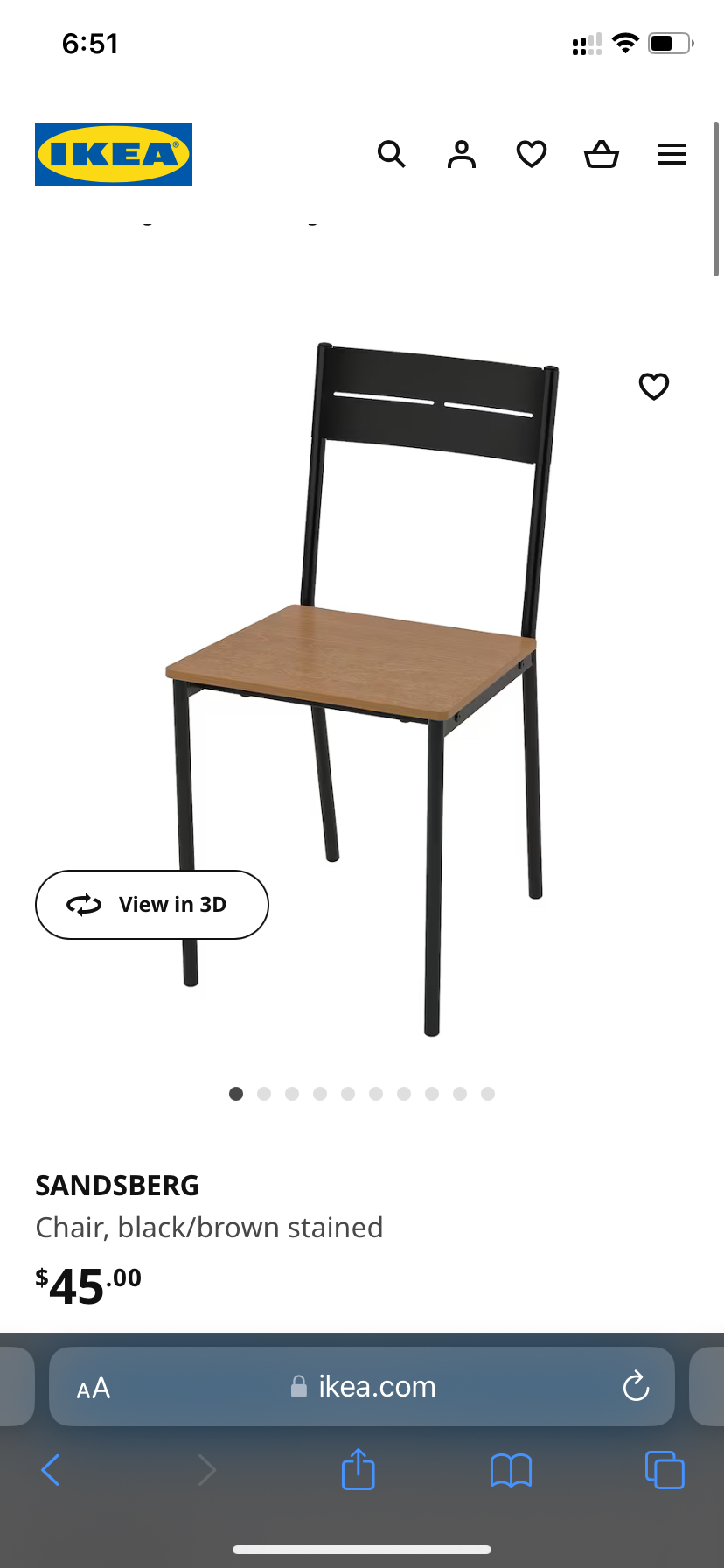The height and width of the screenshot is (1568, 724).
Task: Show open Safari tabs
Action: click(x=665, y=1470)
